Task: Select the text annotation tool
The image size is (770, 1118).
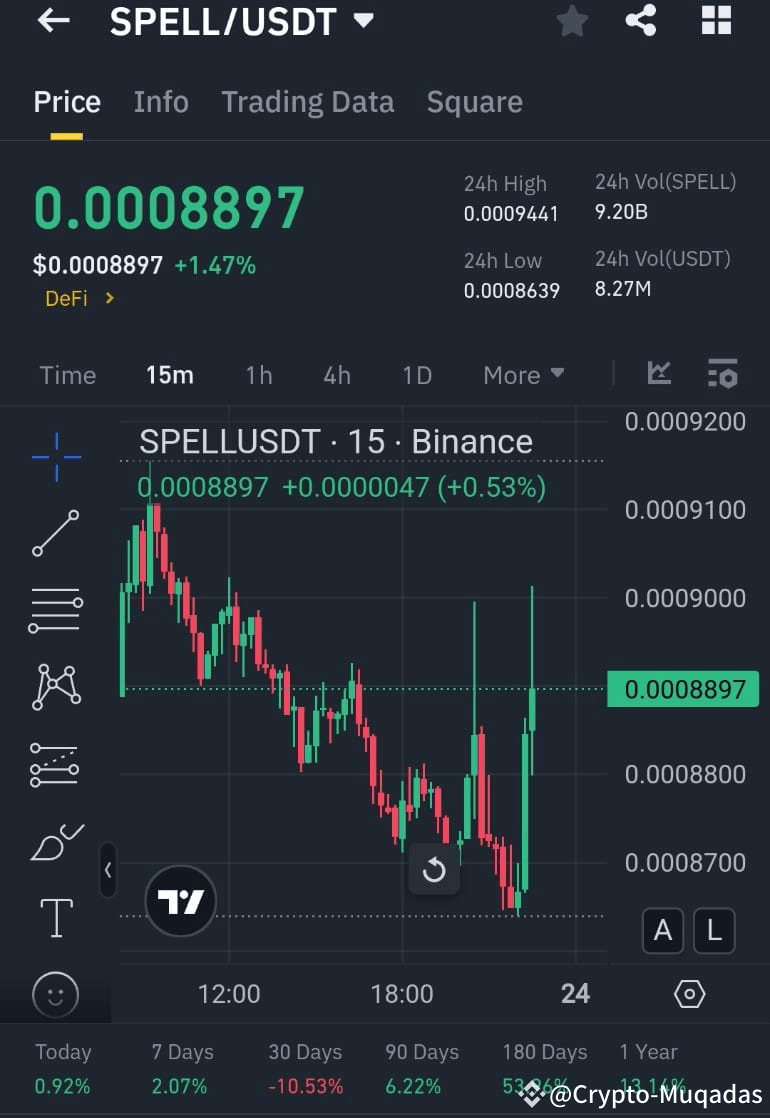Action: (x=55, y=917)
